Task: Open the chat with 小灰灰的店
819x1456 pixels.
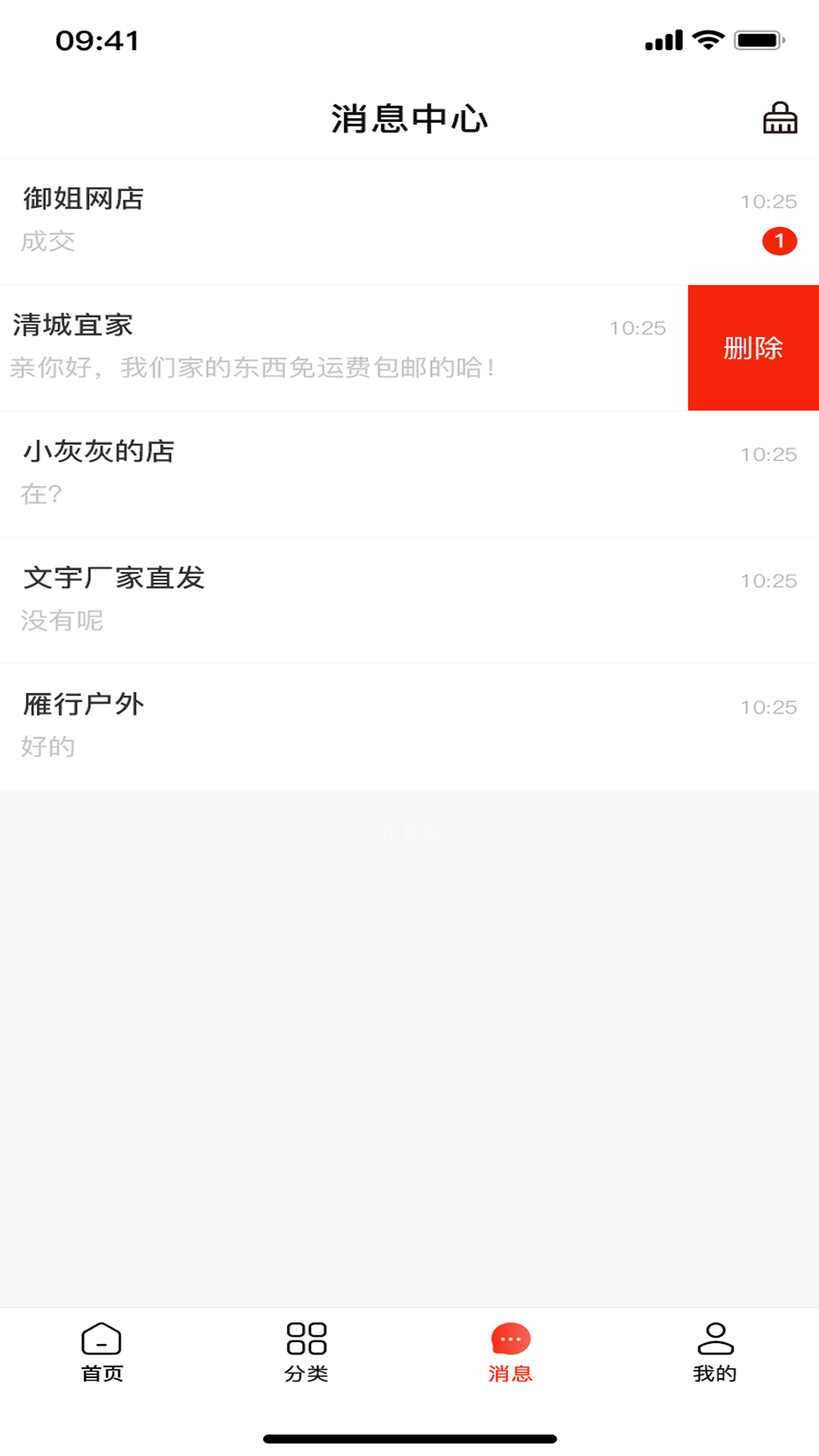Action: tap(379, 474)
